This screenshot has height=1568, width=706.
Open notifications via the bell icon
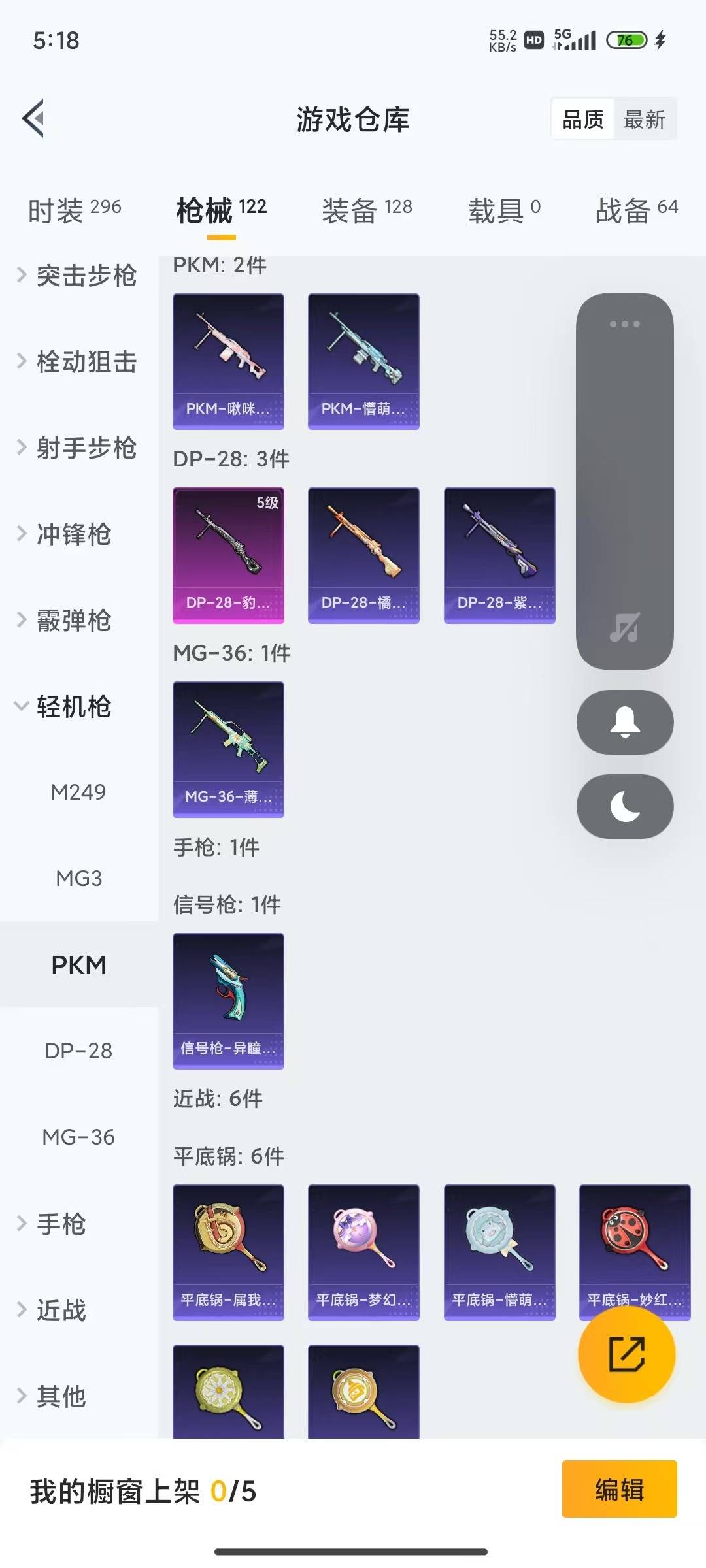(624, 723)
